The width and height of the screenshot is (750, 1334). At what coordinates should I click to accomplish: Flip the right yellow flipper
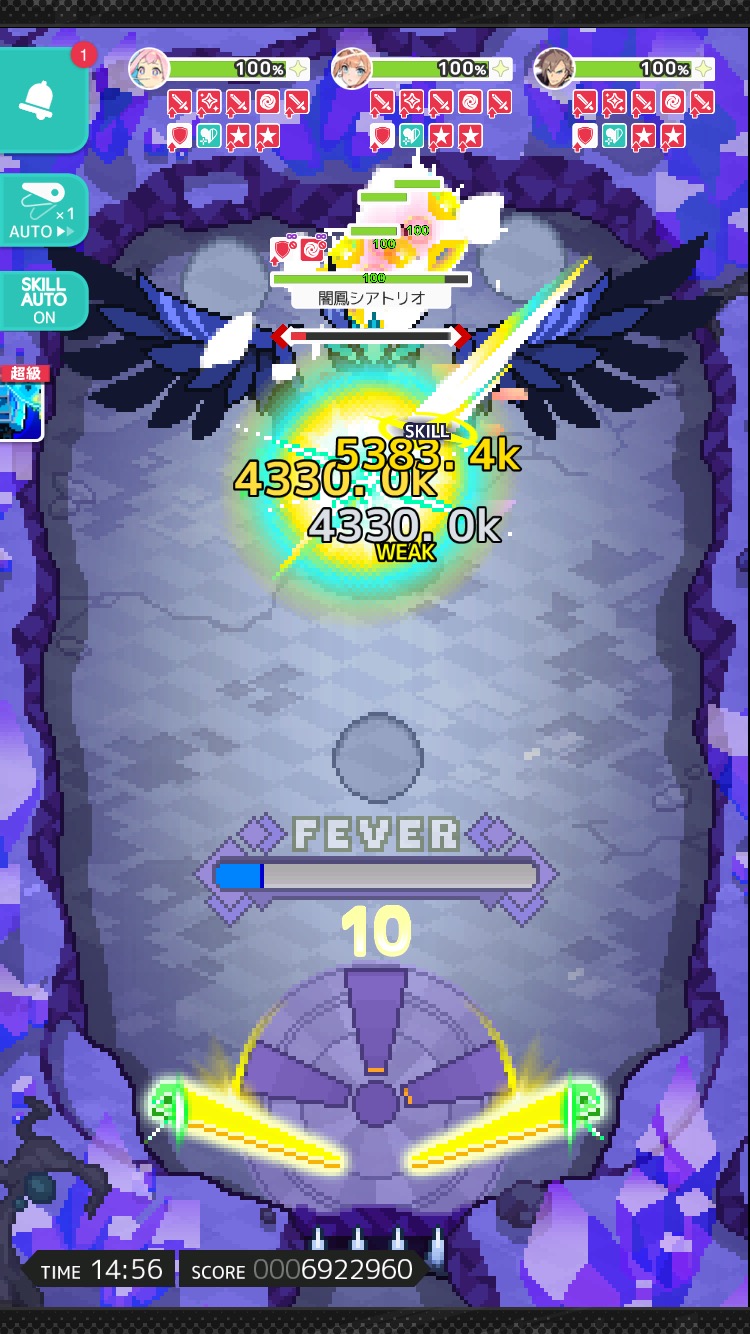coord(500,1127)
